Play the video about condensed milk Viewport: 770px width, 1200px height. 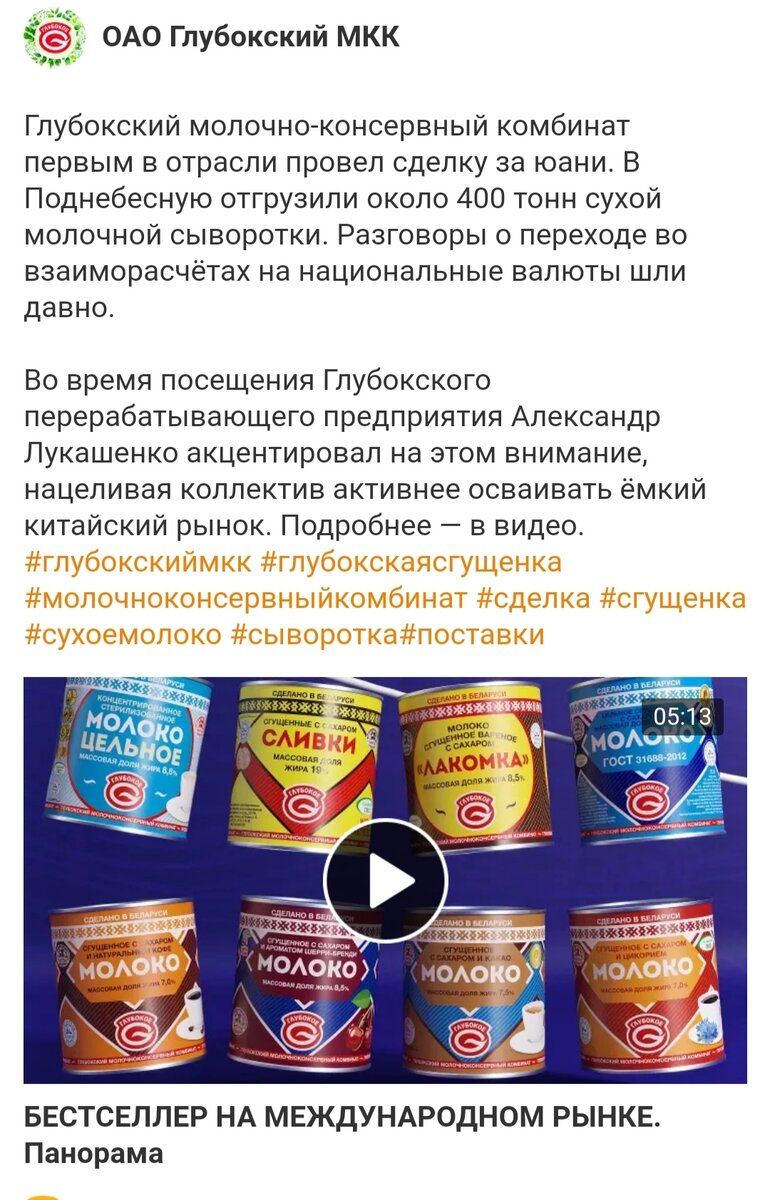point(384,880)
